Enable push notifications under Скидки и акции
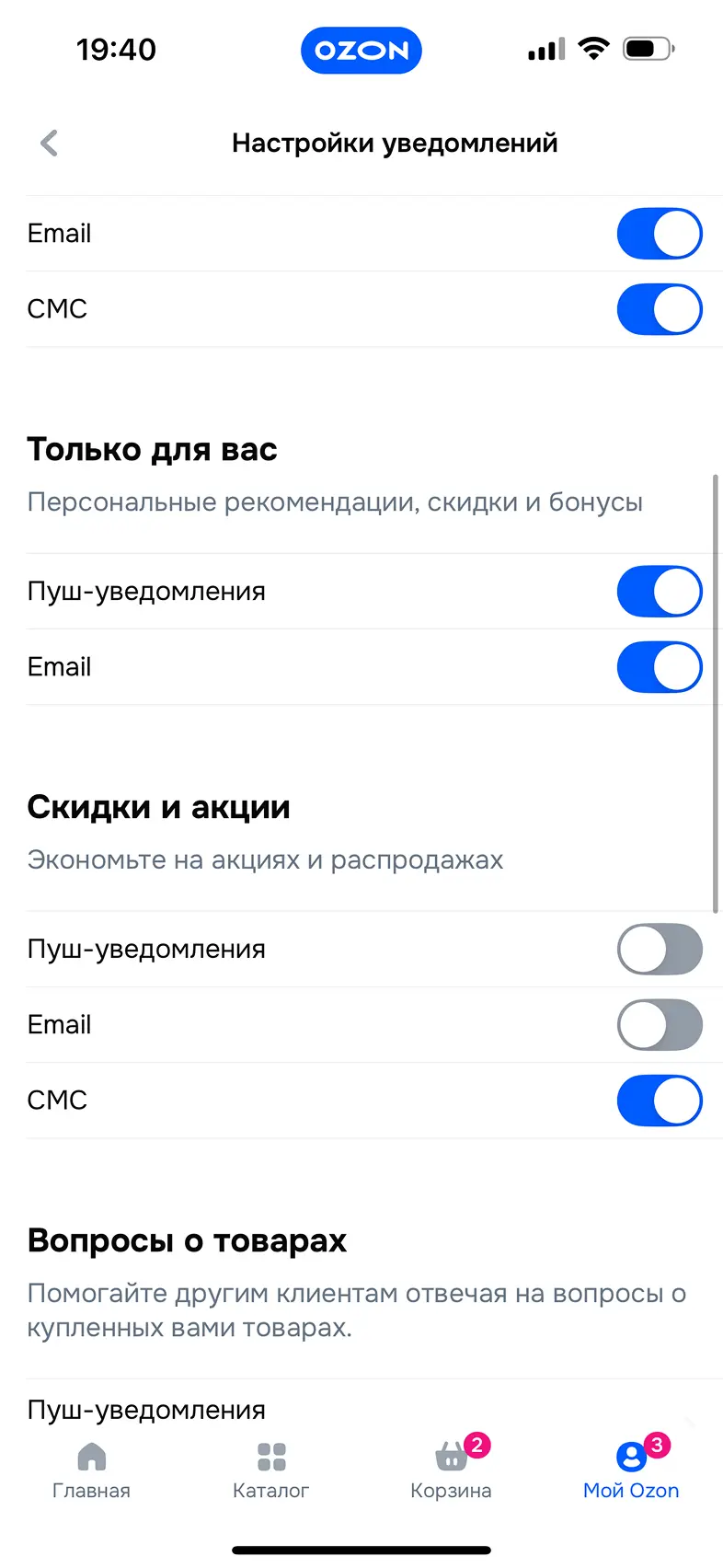This screenshot has height=1568, width=723. coord(660,950)
